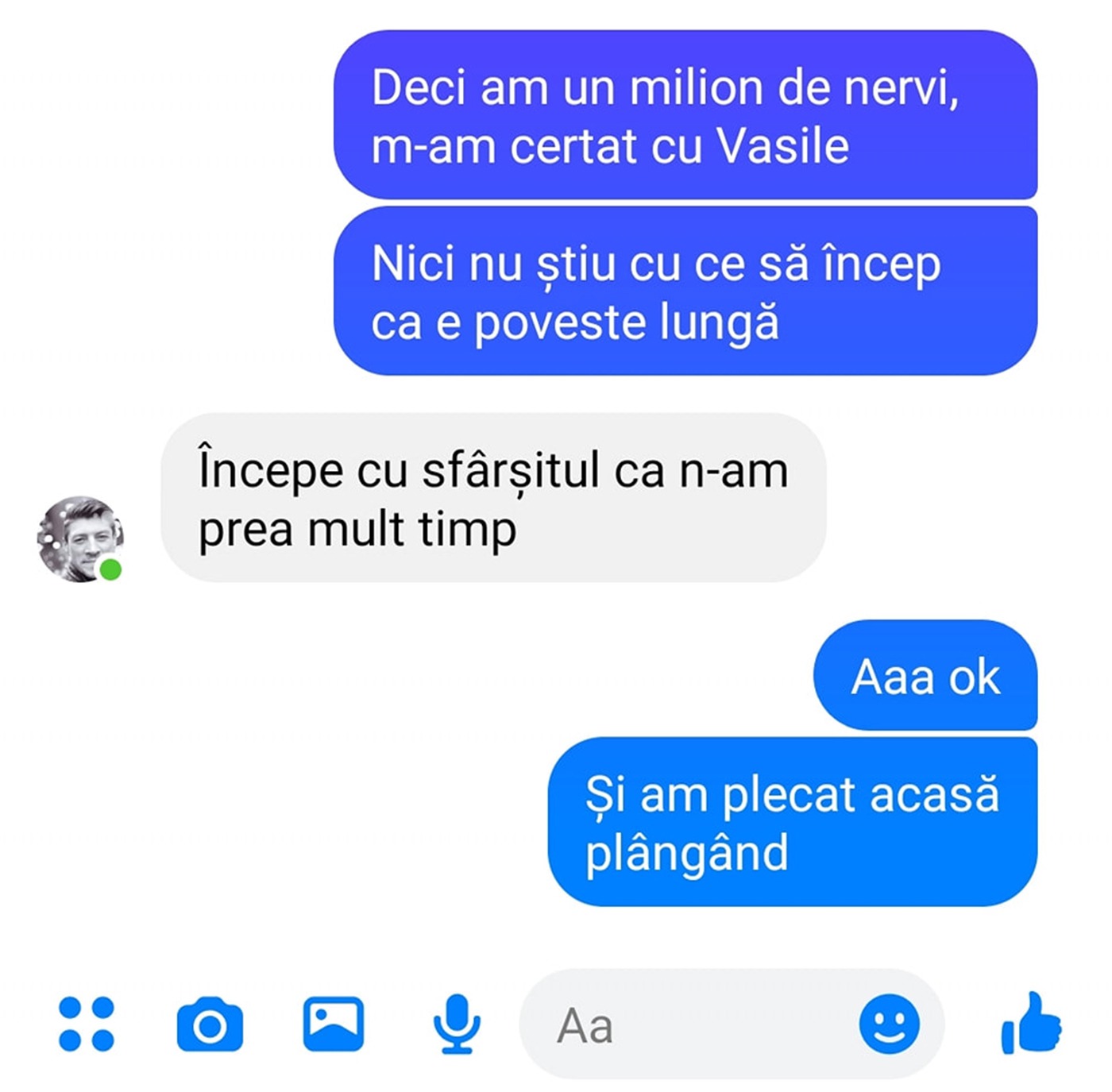1112x1092 pixels.
Task: Record a voice message with the microphone
Action: pyautogui.click(x=457, y=1024)
